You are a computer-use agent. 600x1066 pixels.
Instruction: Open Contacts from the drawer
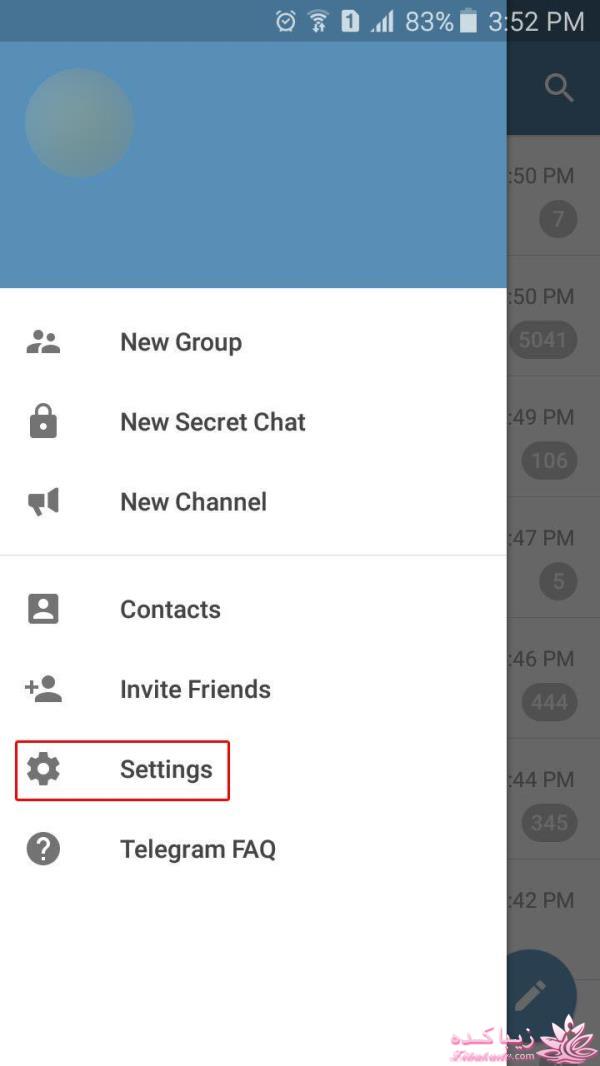170,610
